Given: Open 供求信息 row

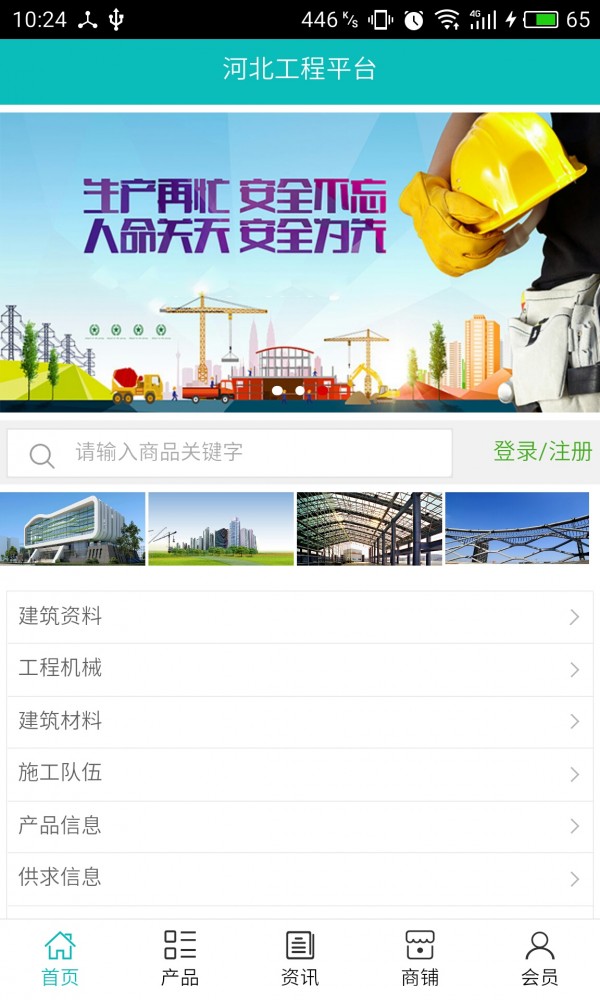Looking at the screenshot, I should click(300, 878).
